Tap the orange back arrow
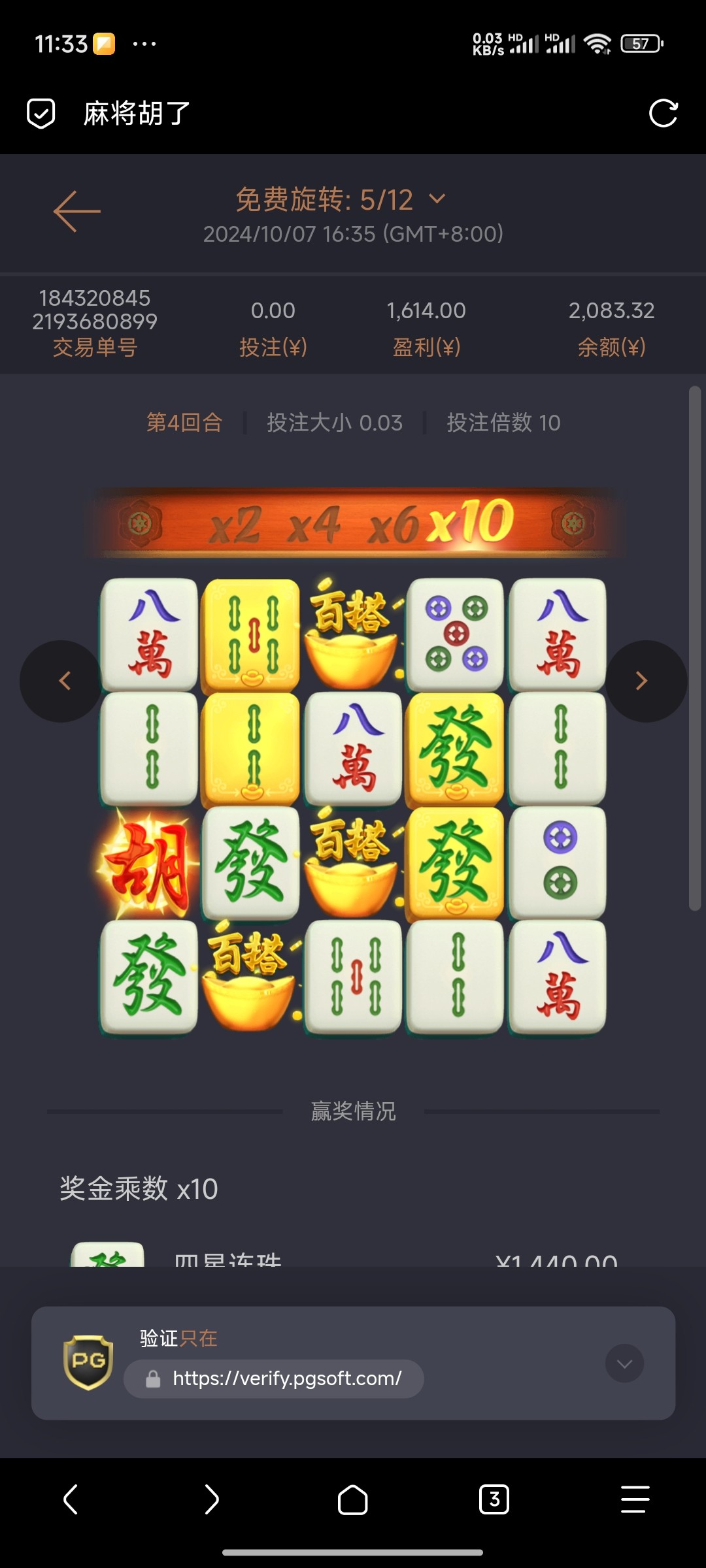 (76, 212)
